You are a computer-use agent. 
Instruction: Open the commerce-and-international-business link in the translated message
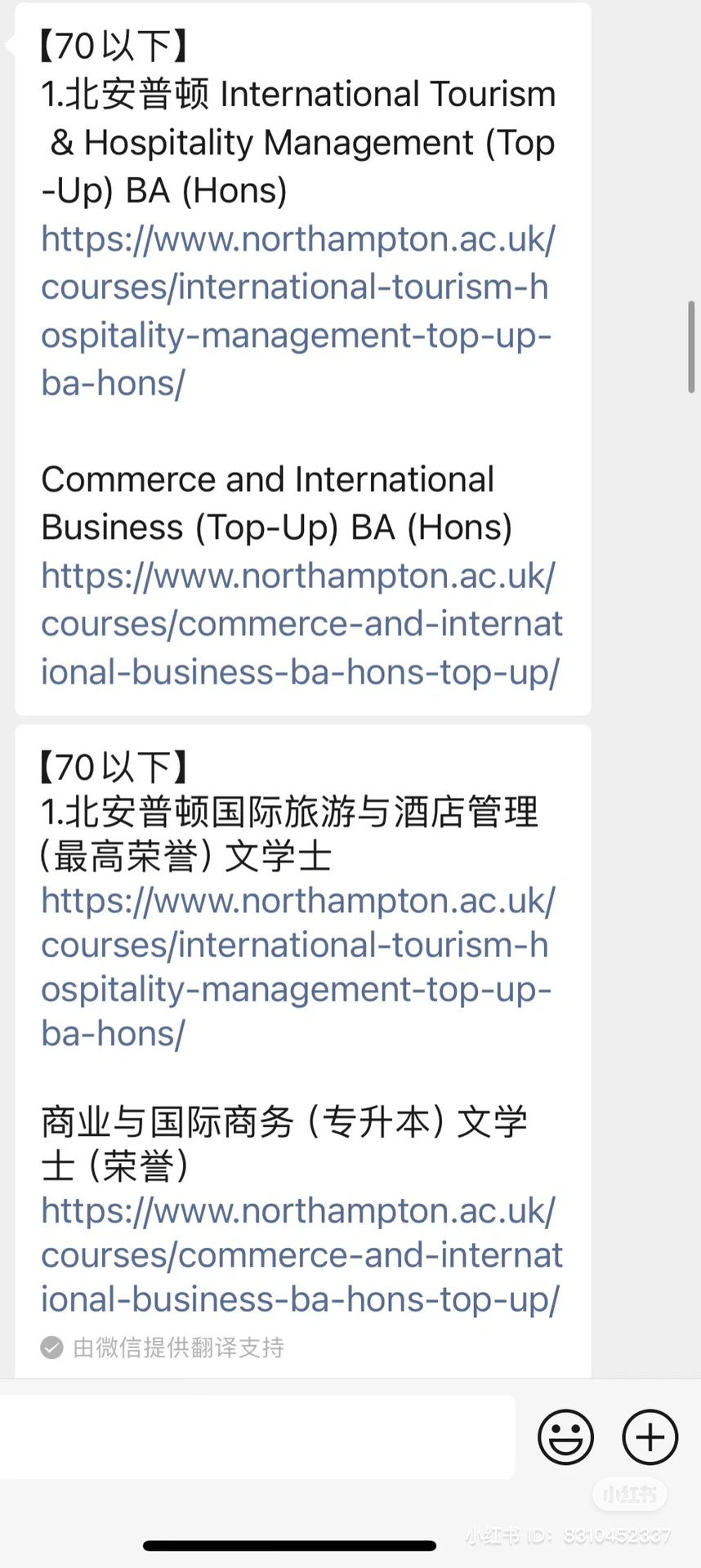[x=301, y=1255]
